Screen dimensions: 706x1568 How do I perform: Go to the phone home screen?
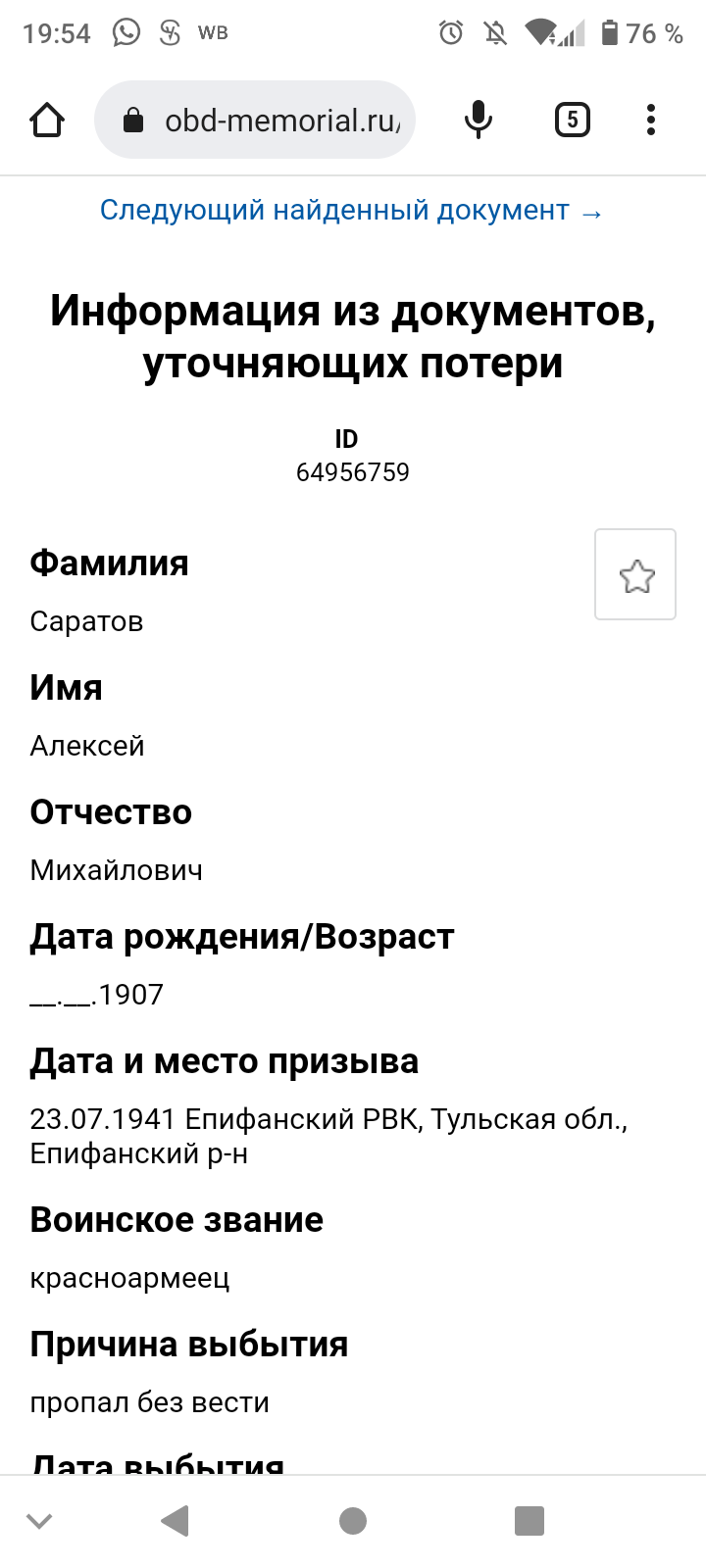(x=353, y=1521)
